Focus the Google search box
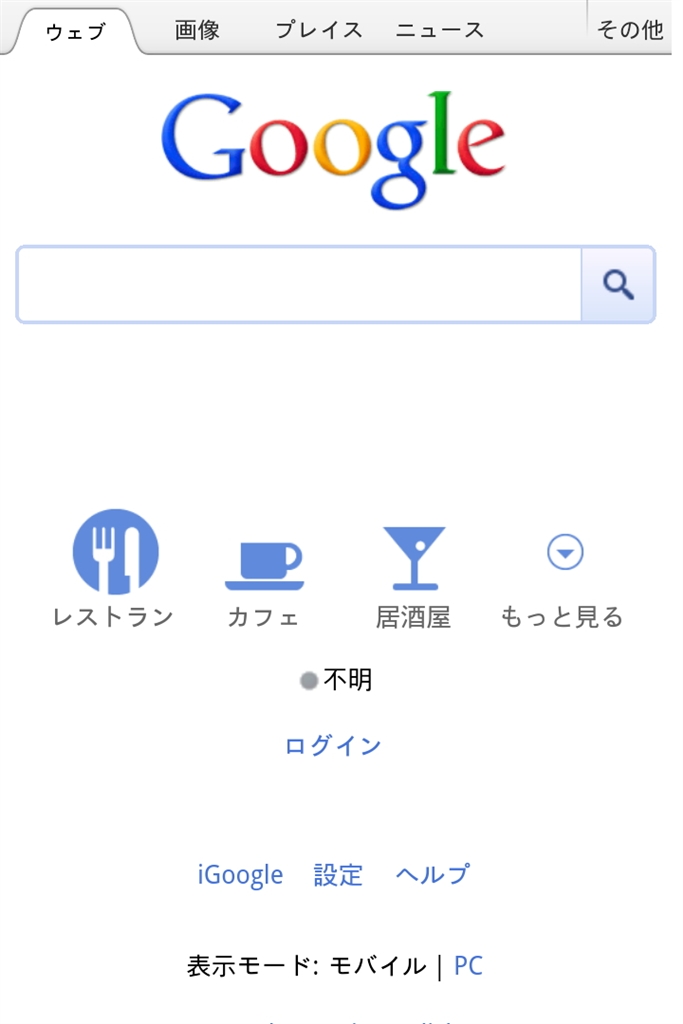683x1024 pixels. pyautogui.click(x=299, y=285)
